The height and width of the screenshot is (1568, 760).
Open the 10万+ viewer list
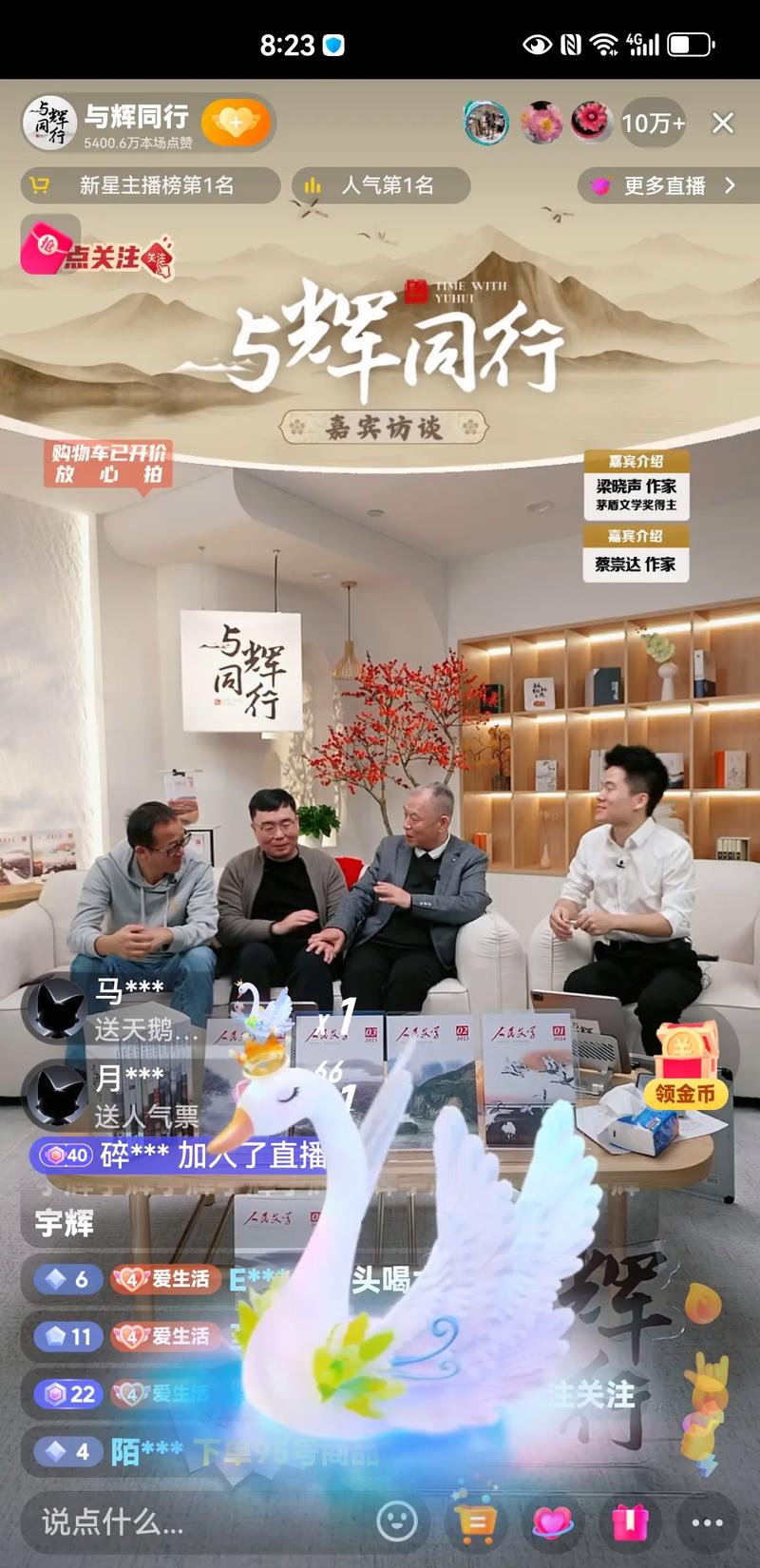653,123
